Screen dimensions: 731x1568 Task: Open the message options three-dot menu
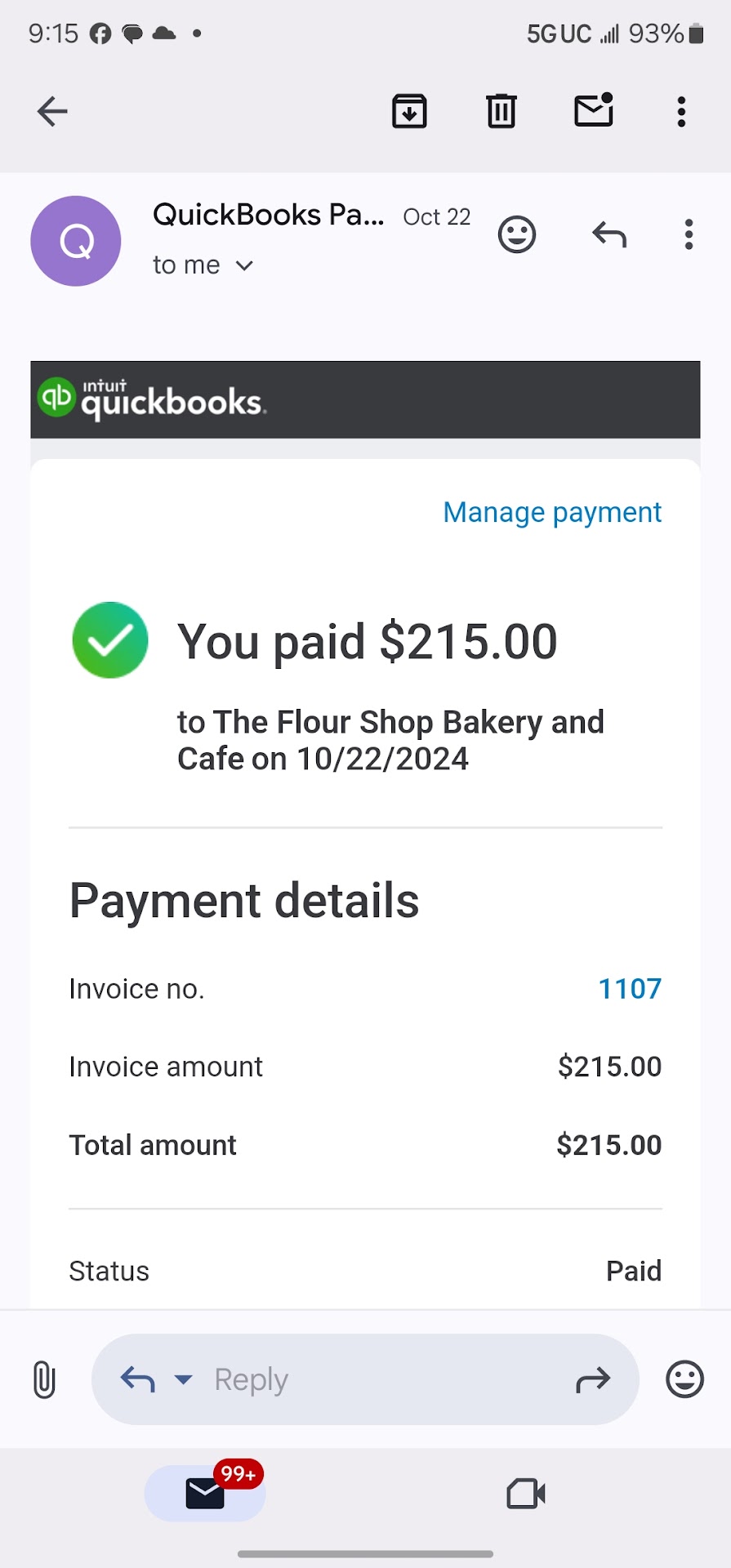(x=689, y=235)
